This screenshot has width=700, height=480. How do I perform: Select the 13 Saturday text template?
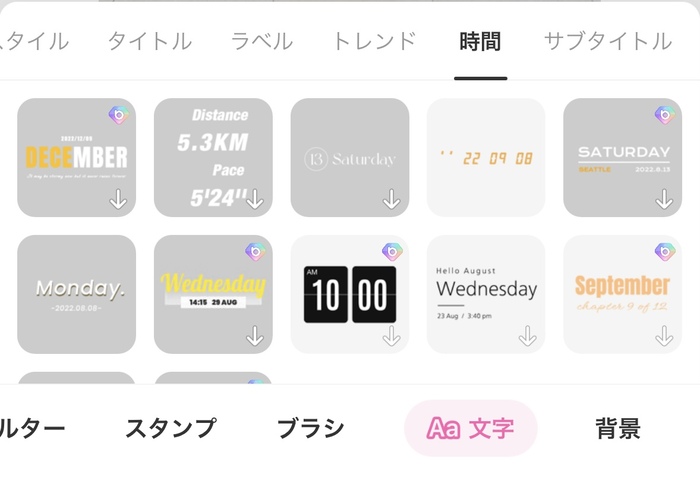(x=350, y=157)
